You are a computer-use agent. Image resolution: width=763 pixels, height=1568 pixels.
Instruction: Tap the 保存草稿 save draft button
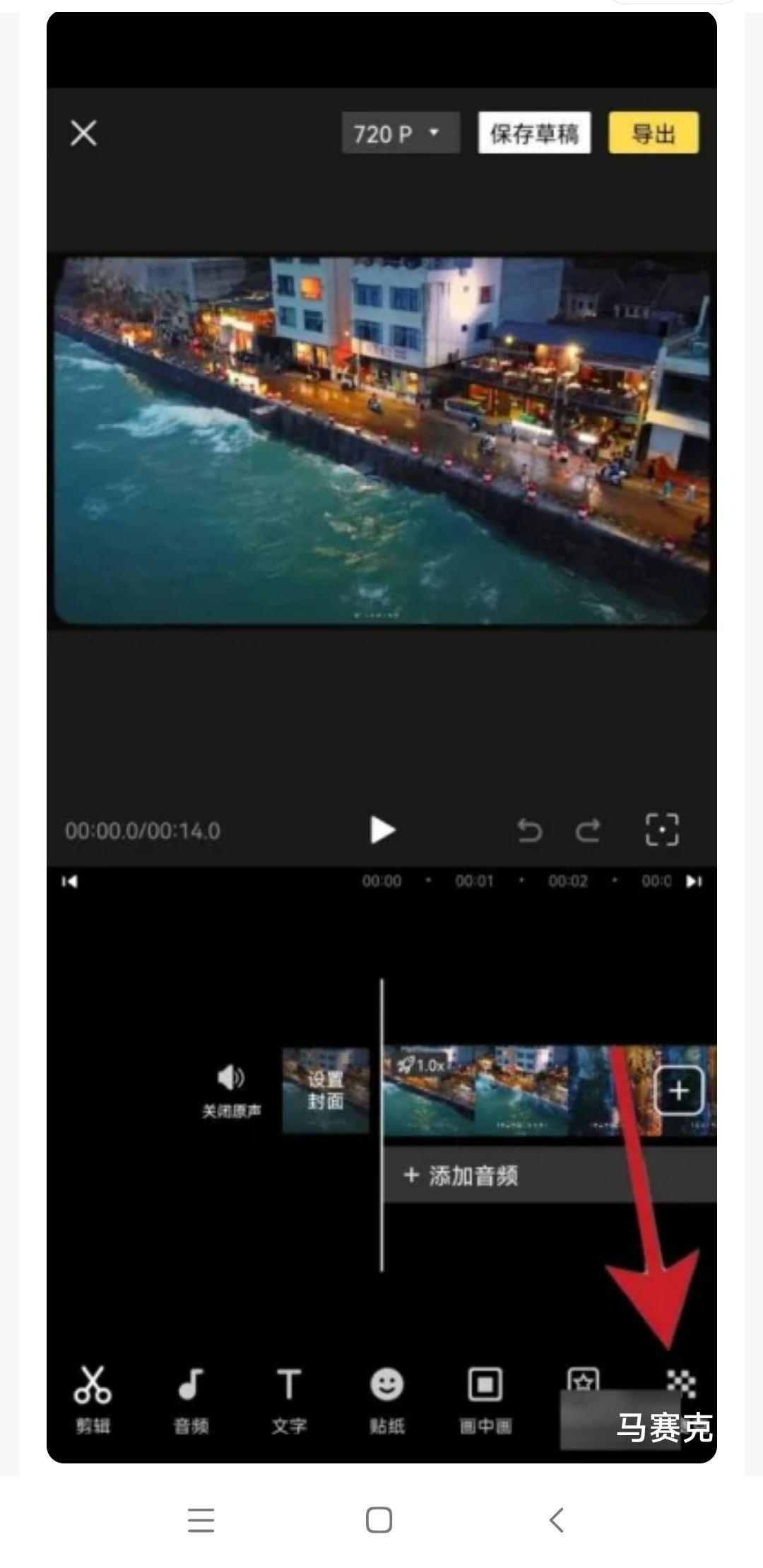(x=534, y=133)
